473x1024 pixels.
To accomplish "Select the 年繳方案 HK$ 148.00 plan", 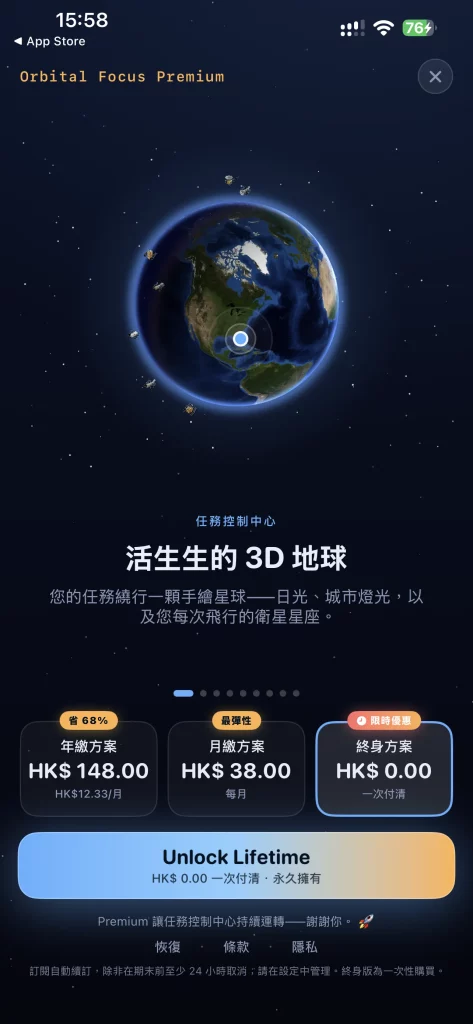I will coord(89,769).
